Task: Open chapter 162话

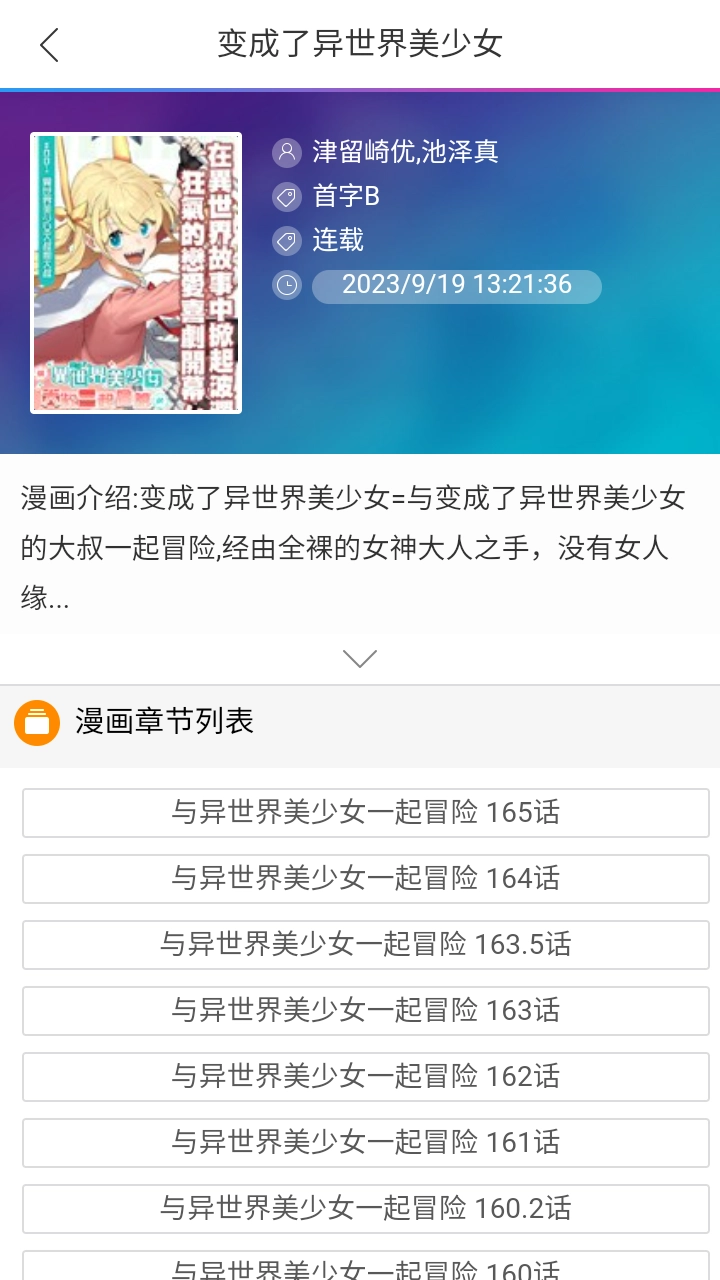Action: [x=360, y=1076]
